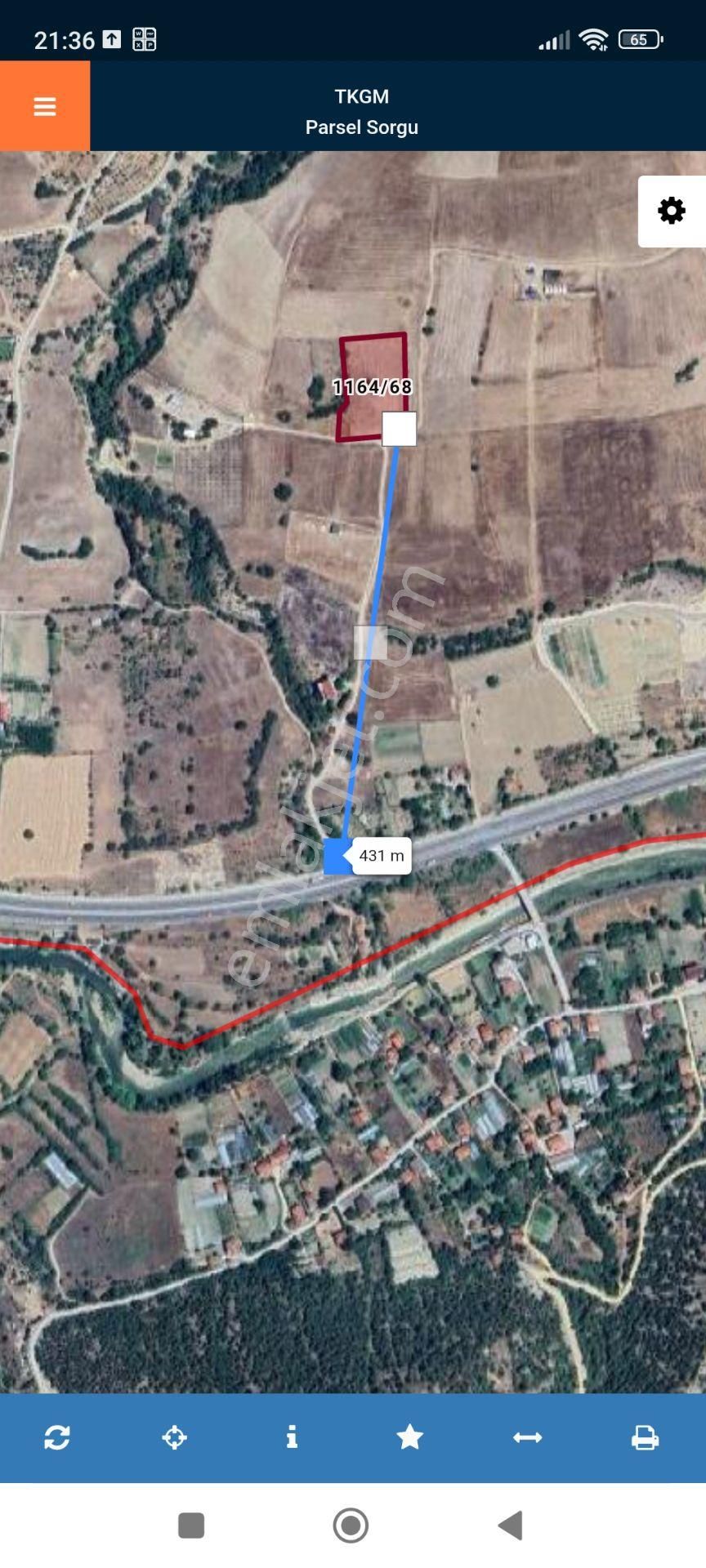Go back using system back button
The image size is (706, 1568).
[x=511, y=1525]
